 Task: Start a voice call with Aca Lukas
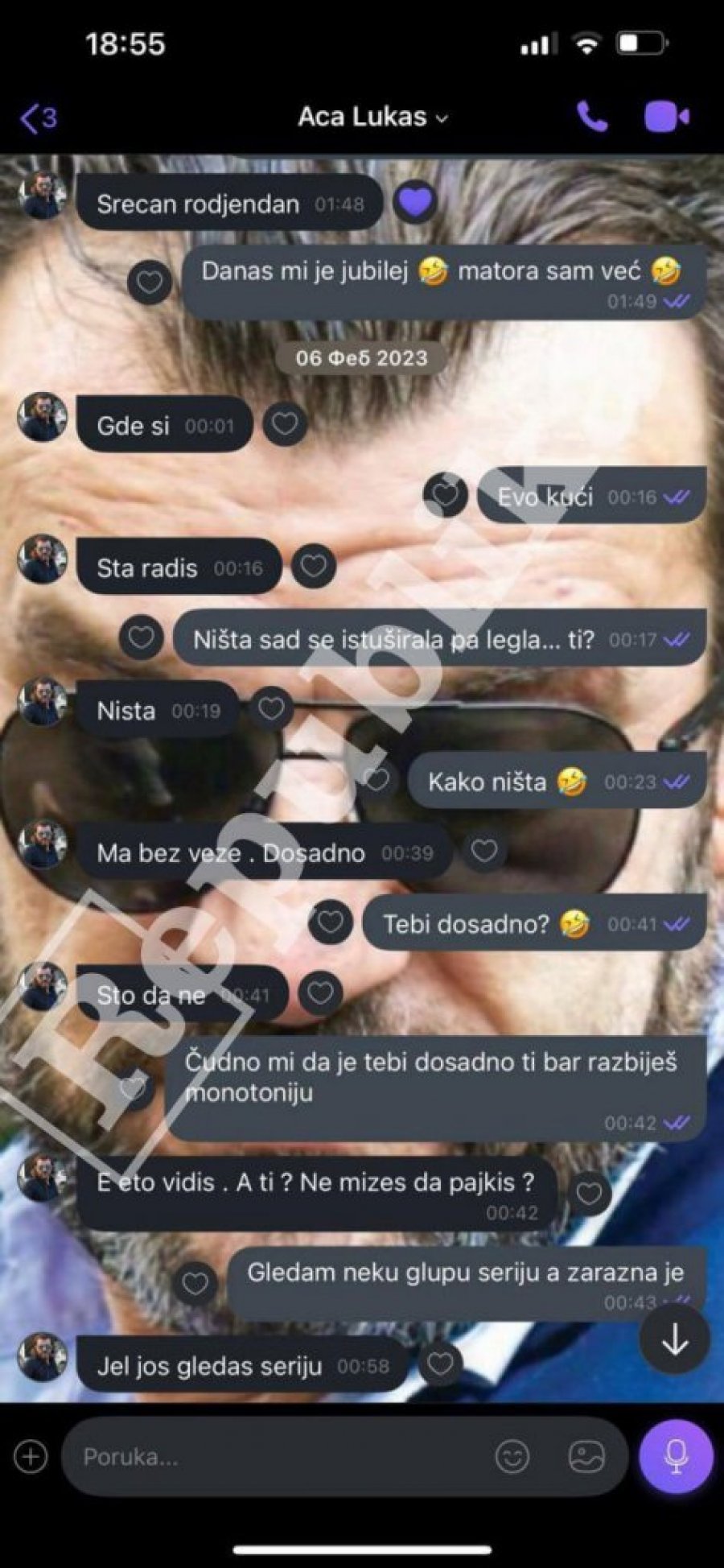coord(592,118)
